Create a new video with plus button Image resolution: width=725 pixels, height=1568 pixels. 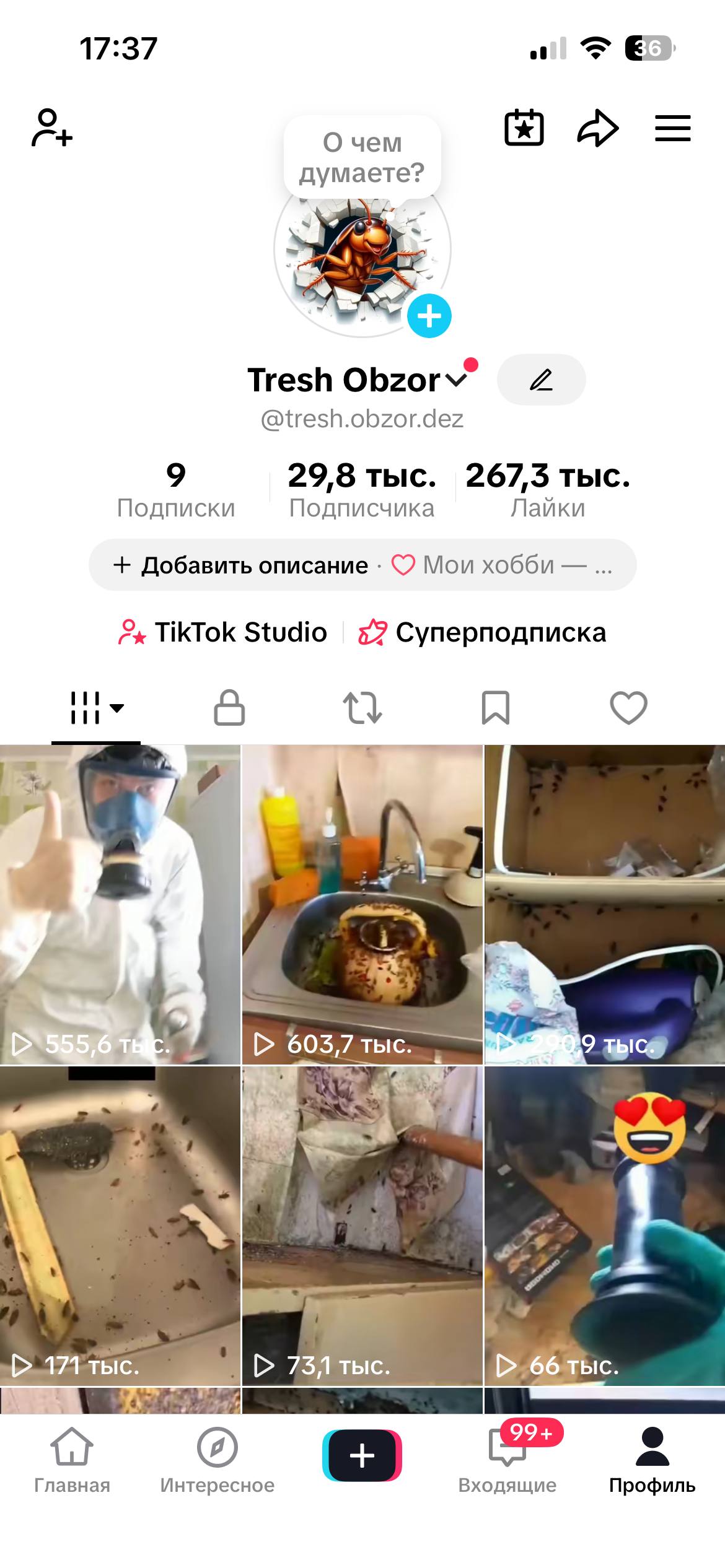pyautogui.click(x=362, y=1455)
